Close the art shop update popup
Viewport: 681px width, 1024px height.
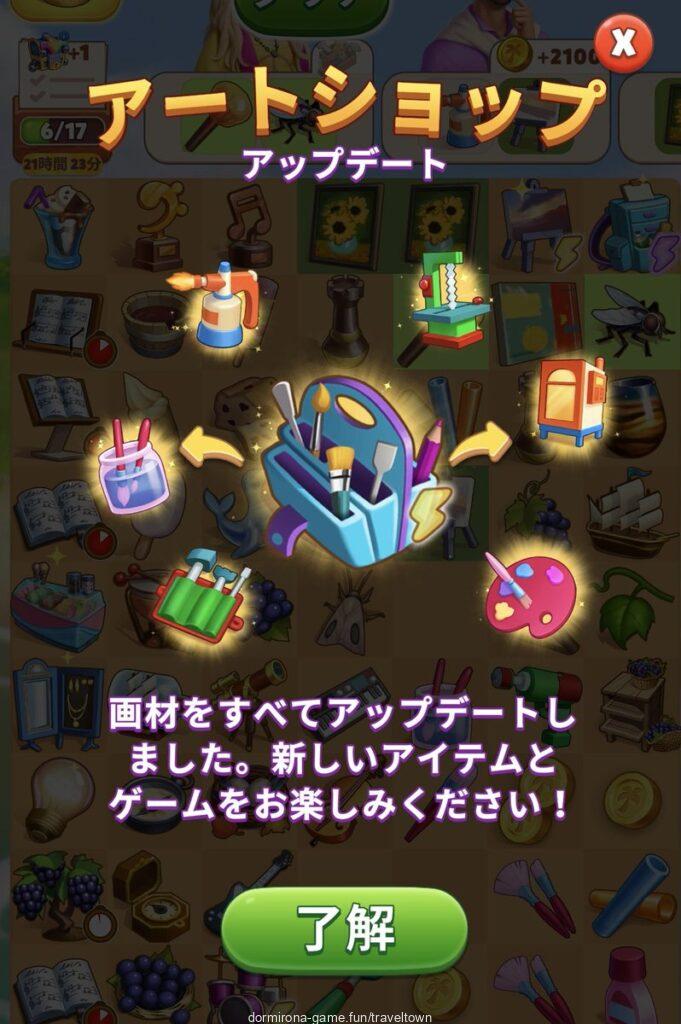pos(623,42)
